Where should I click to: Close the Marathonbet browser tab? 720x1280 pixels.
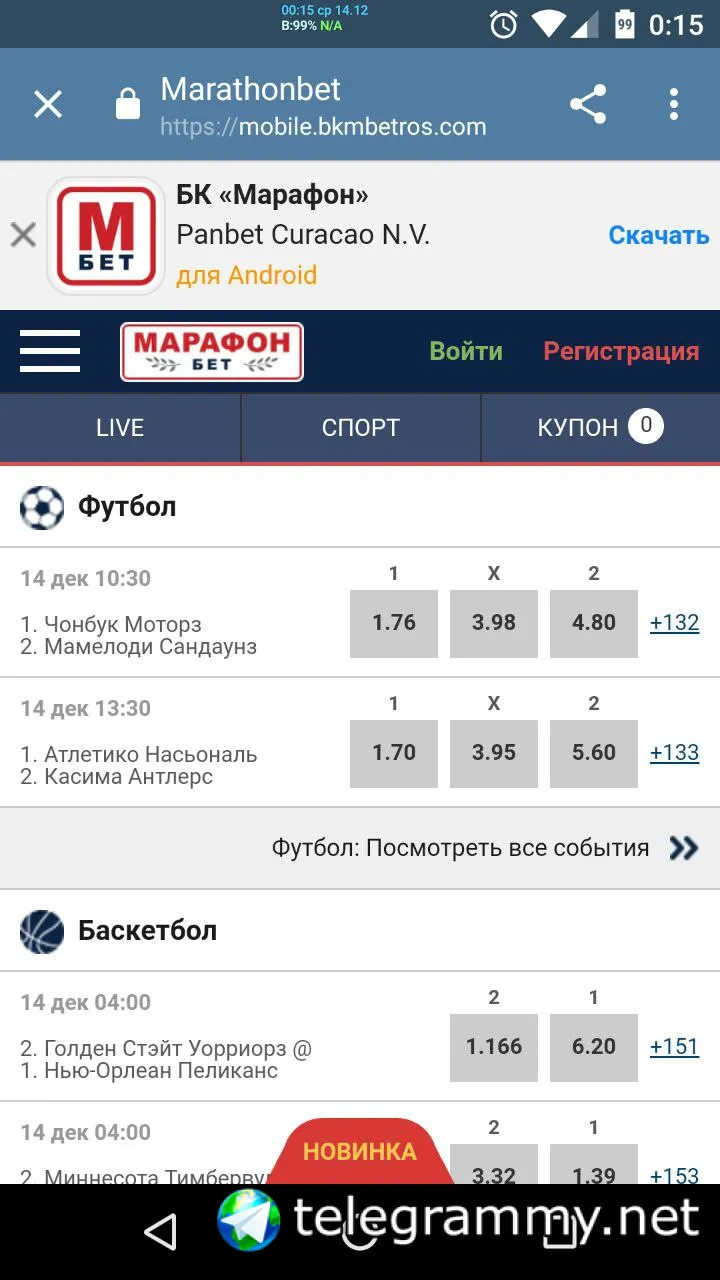[48, 104]
